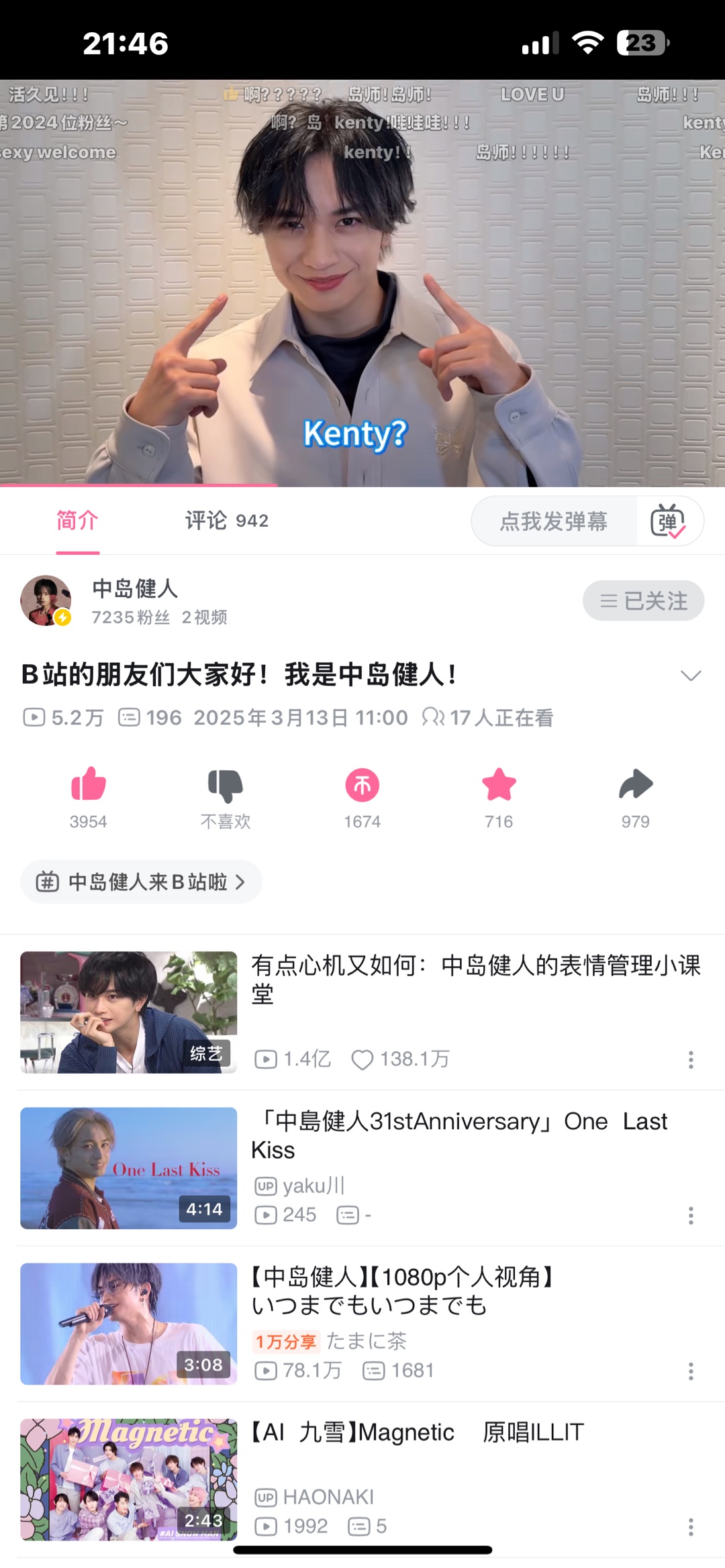Favorite the video with star icon

pos(499,785)
